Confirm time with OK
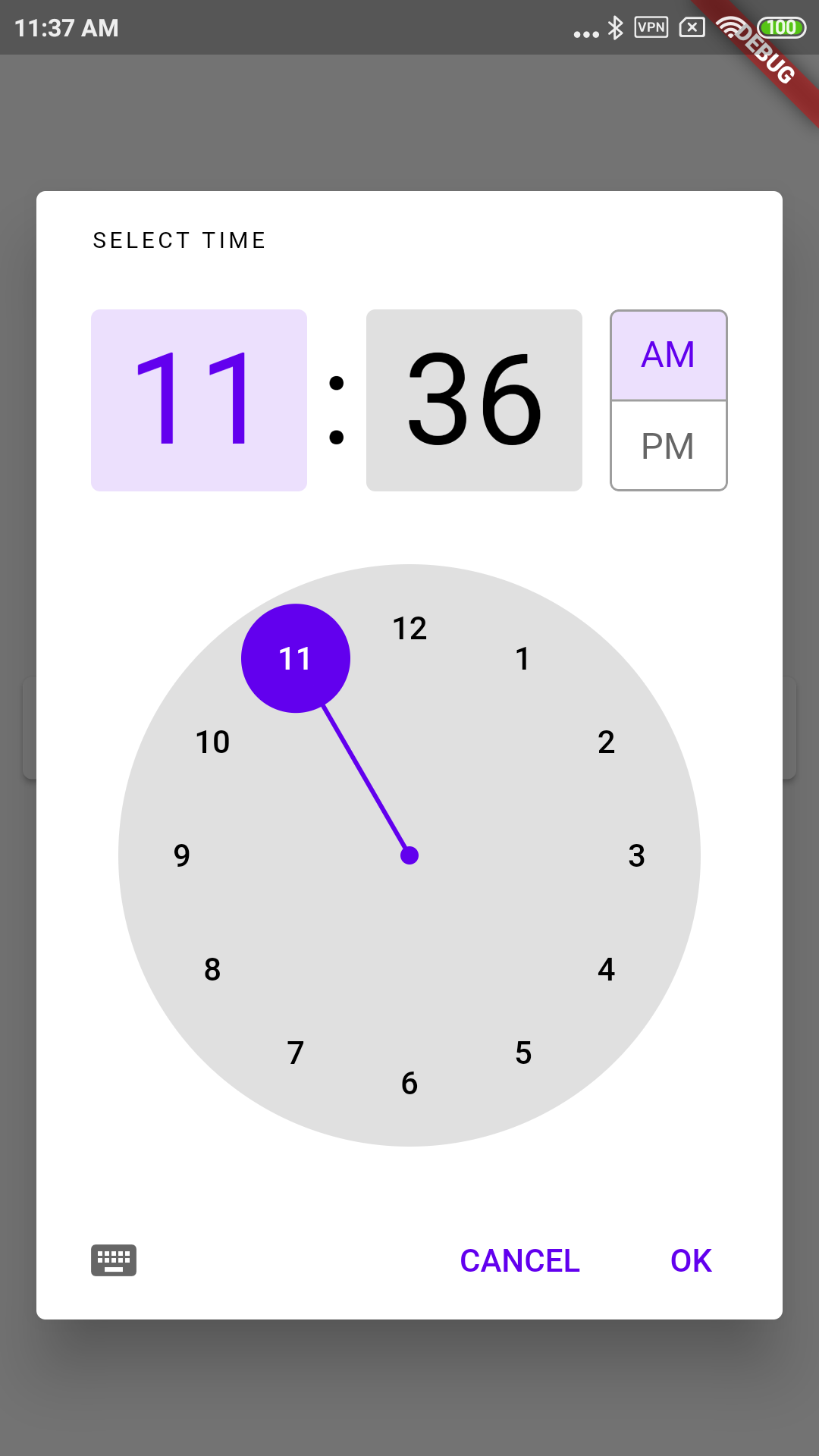 point(691,1260)
